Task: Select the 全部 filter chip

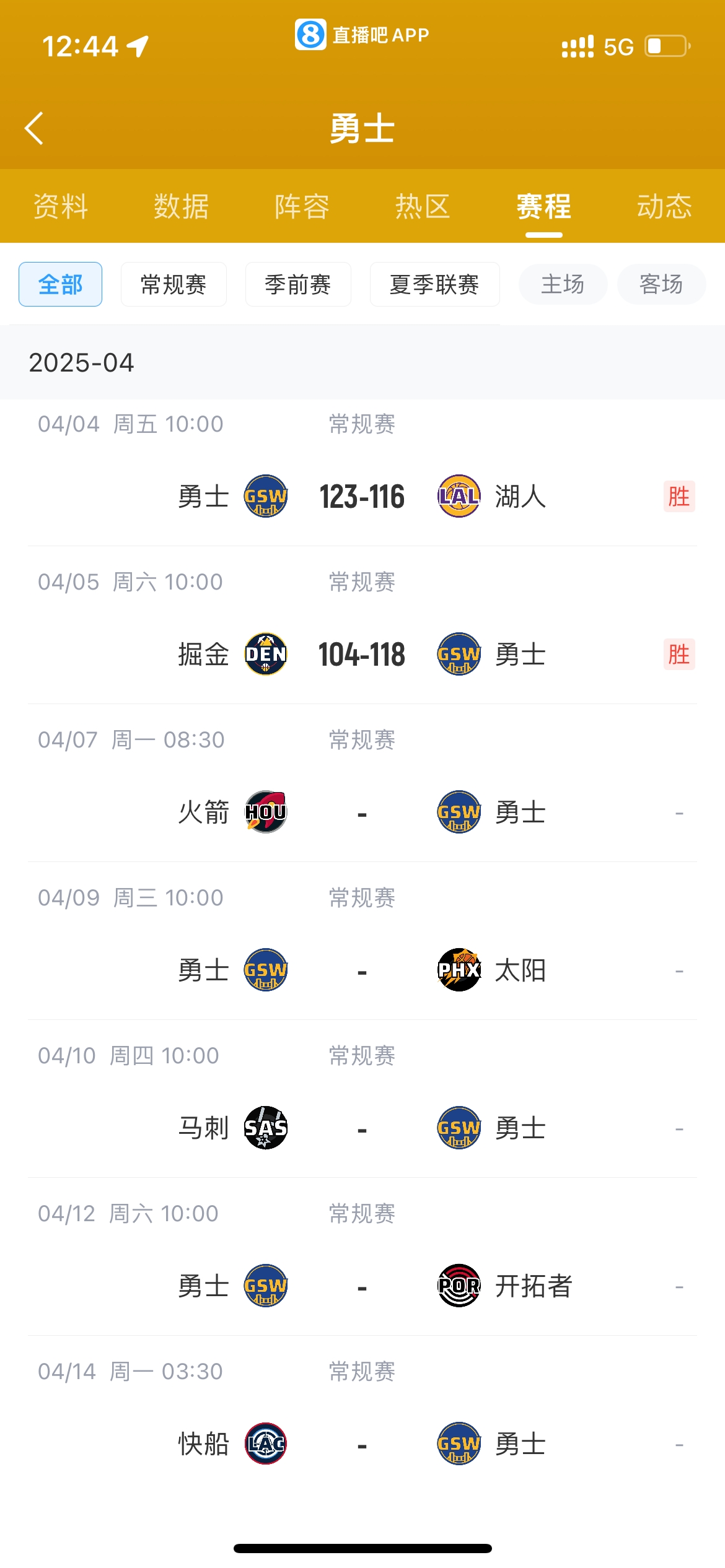Action: click(60, 284)
